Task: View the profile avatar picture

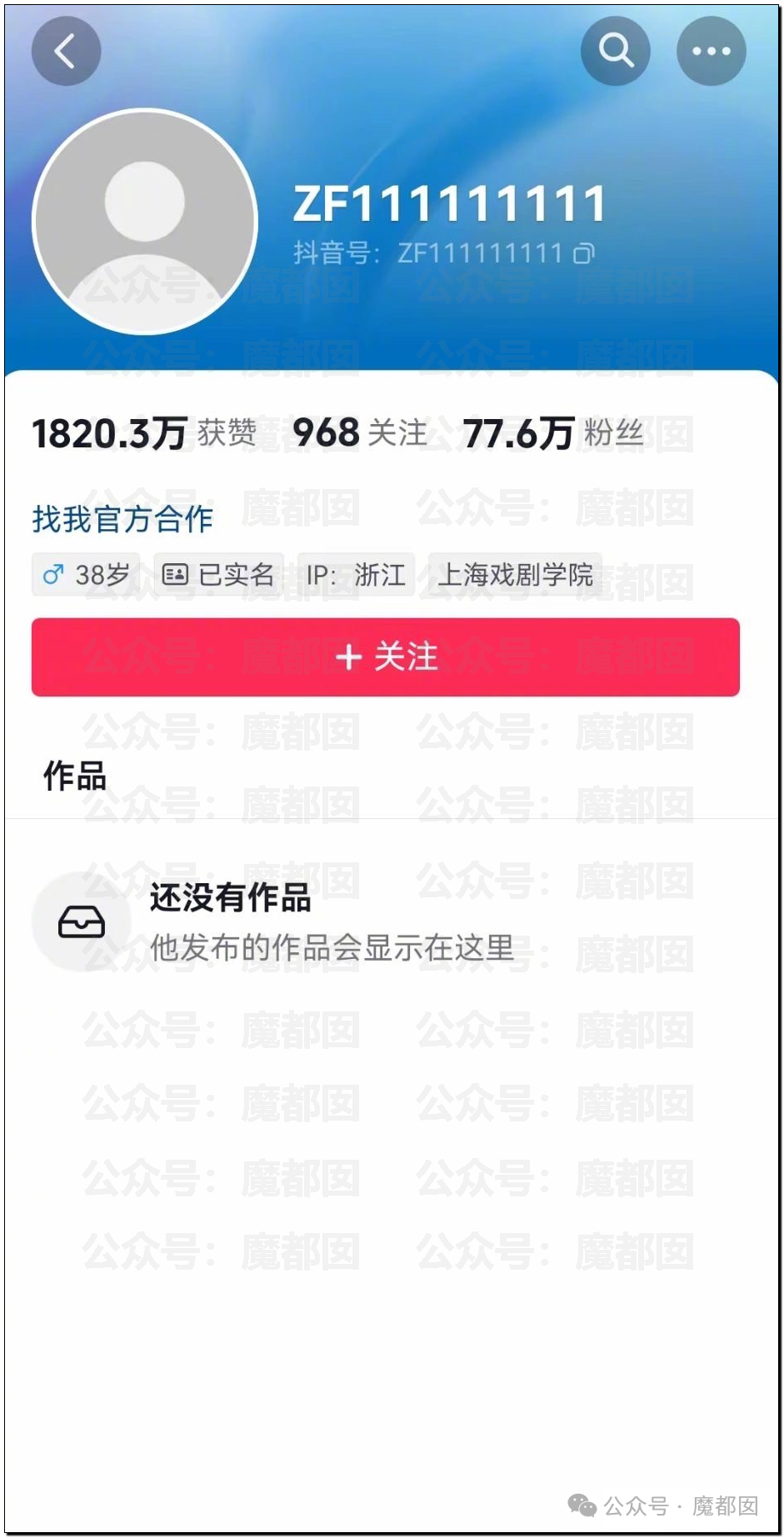Action: 145,221
